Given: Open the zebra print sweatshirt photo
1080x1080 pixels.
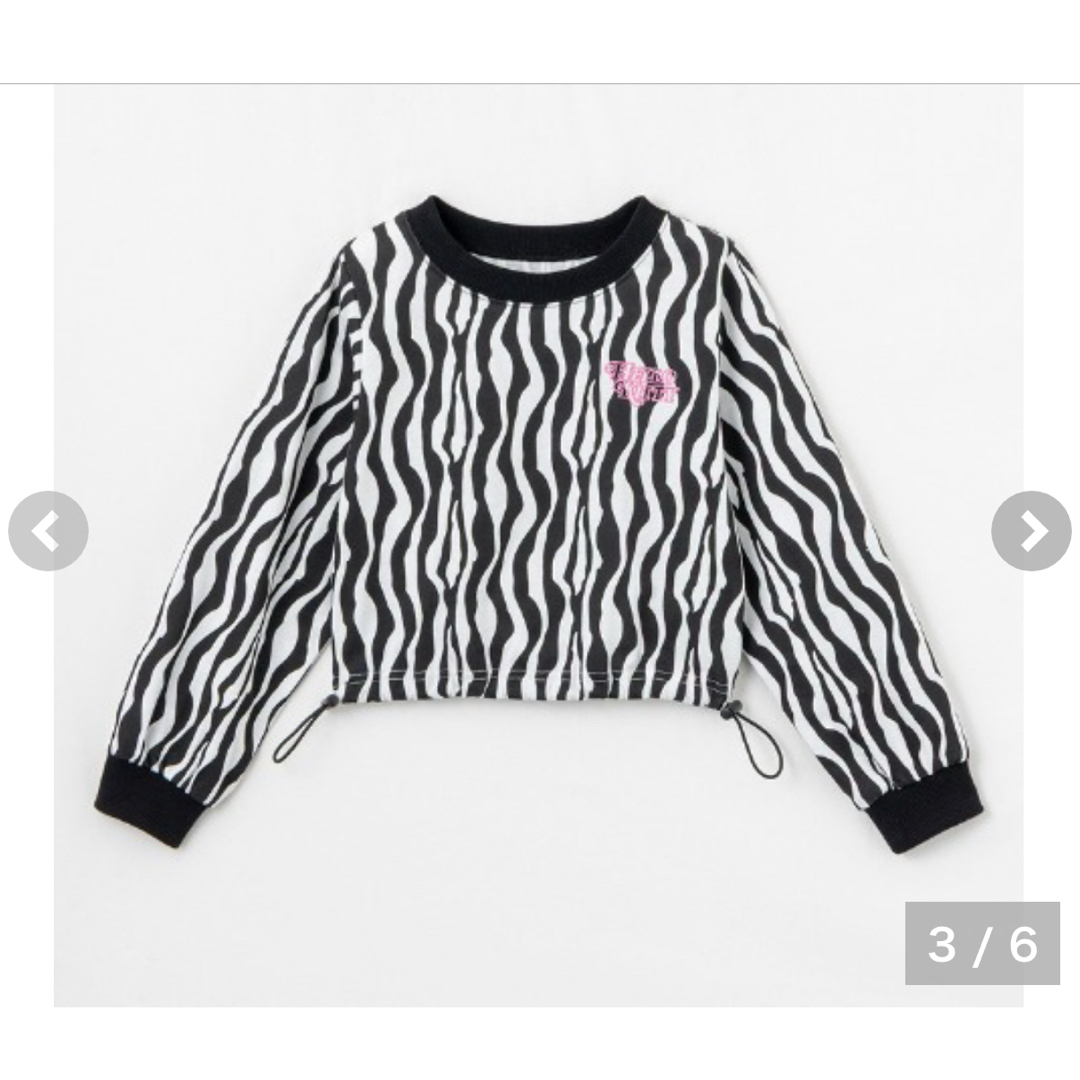Looking at the screenshot, I should pos(538,520).
